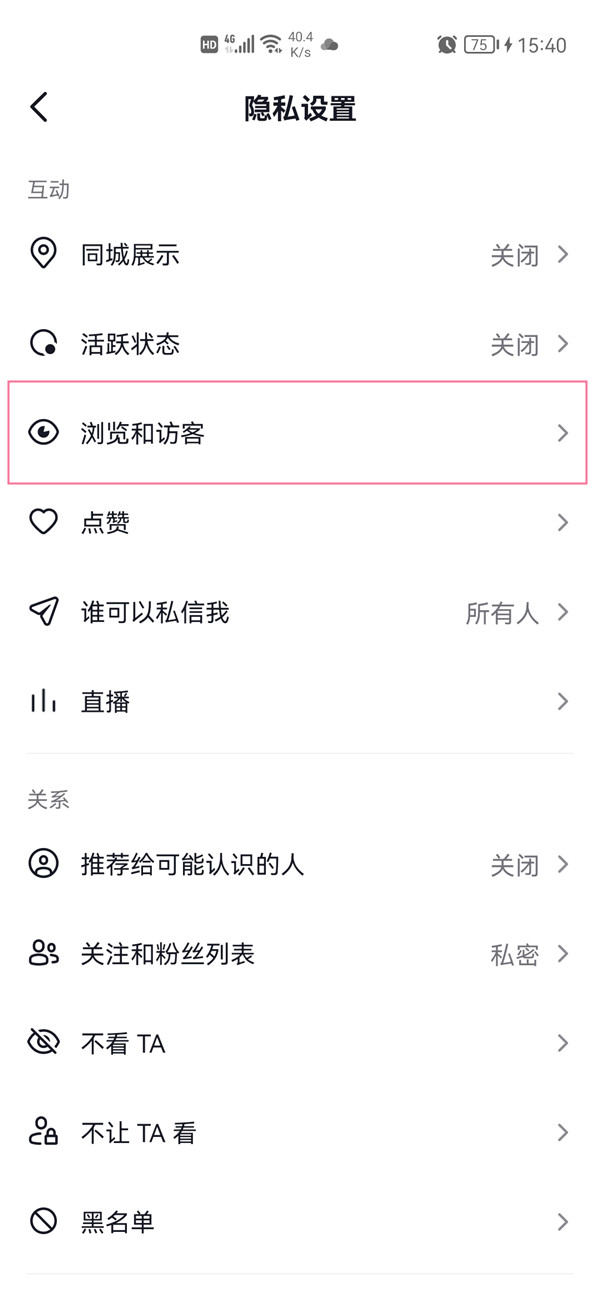
Task: Go back from 隐私设置 page
Action: click(x=40, y=108)
